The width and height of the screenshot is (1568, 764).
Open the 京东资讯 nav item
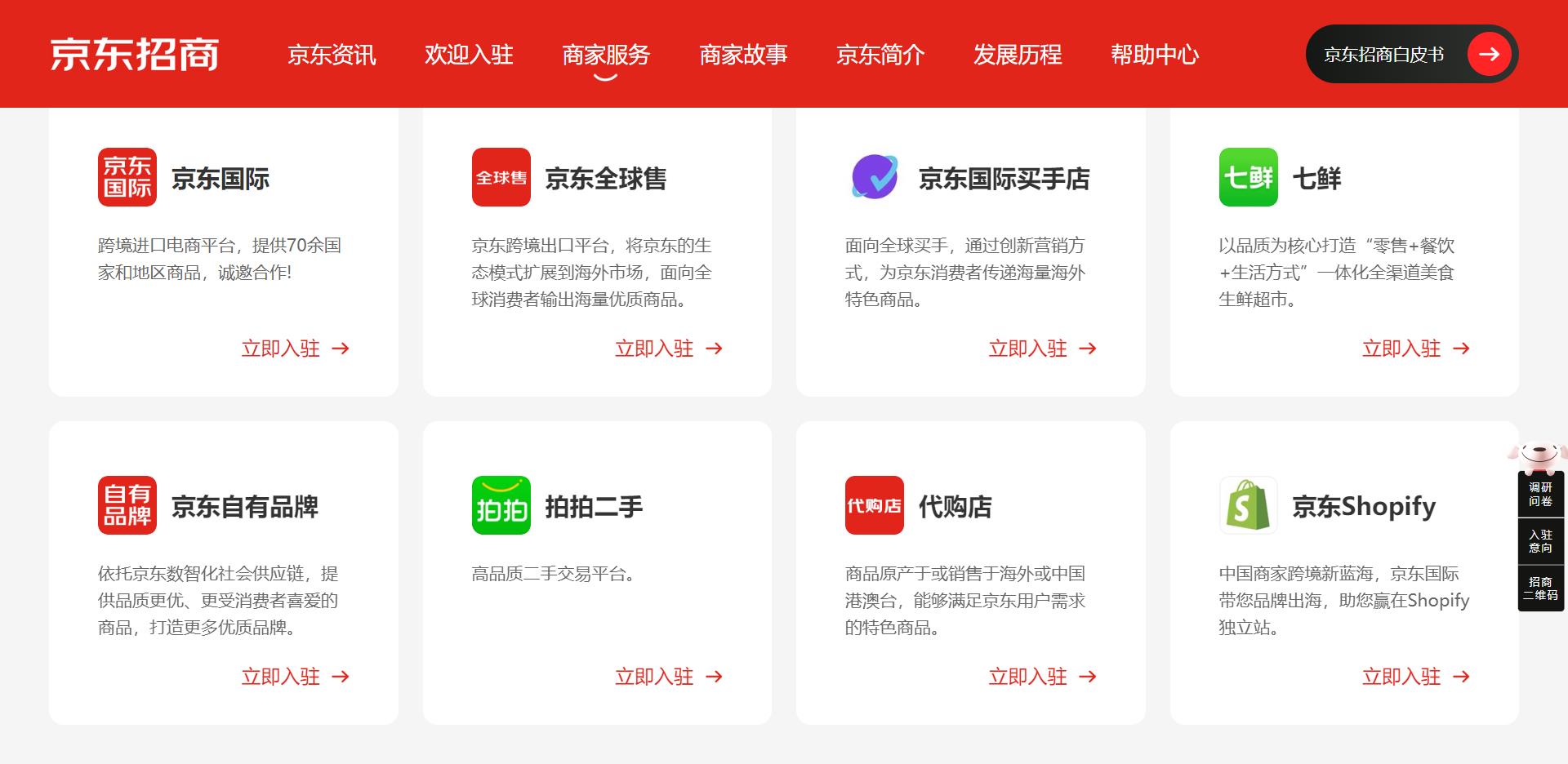(x=332, y=55)
